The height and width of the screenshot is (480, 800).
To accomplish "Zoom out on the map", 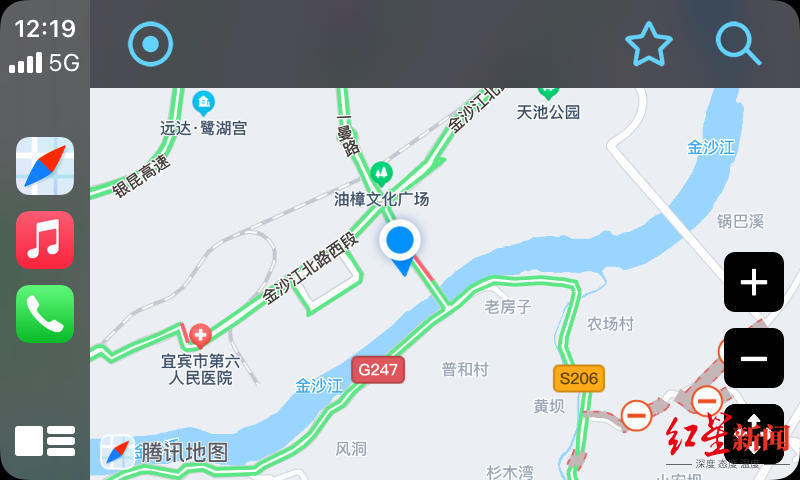I will 753,358.
